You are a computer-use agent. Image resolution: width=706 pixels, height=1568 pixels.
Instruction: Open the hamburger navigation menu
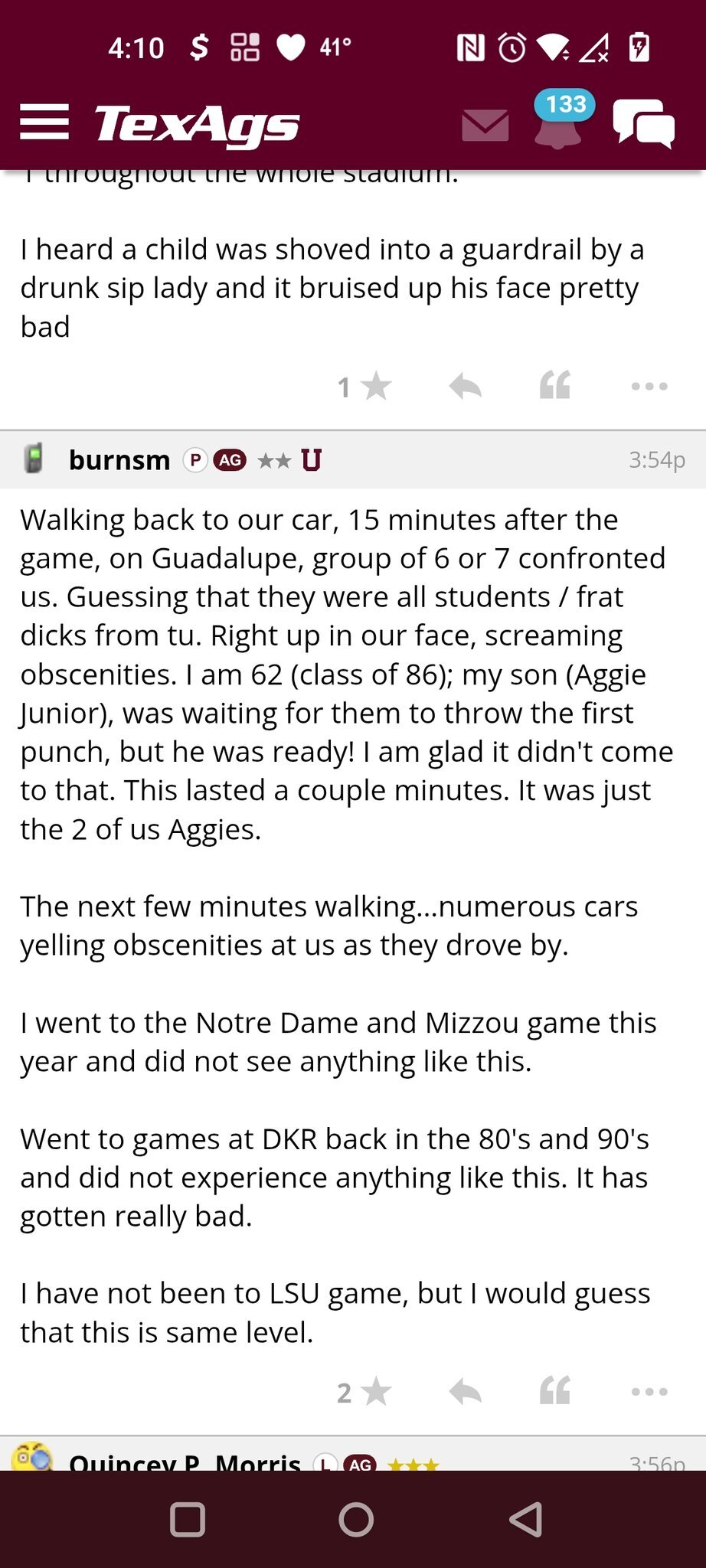point(44,122)
